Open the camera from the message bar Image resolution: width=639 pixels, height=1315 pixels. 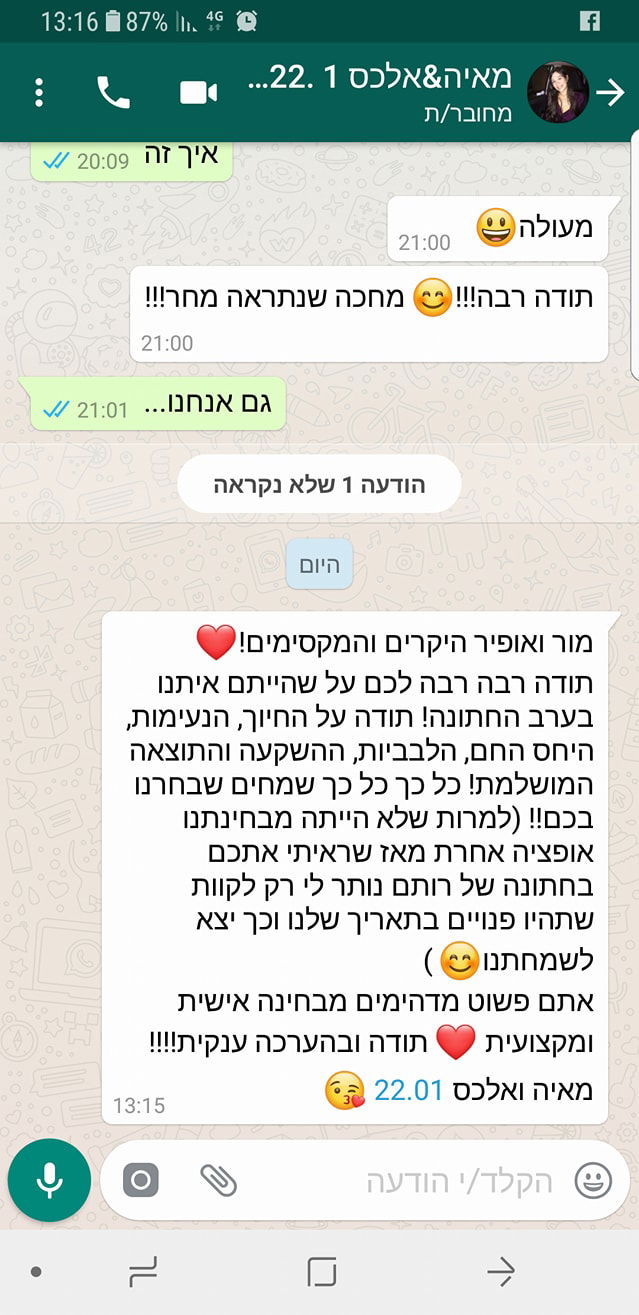pos(141,1181)
